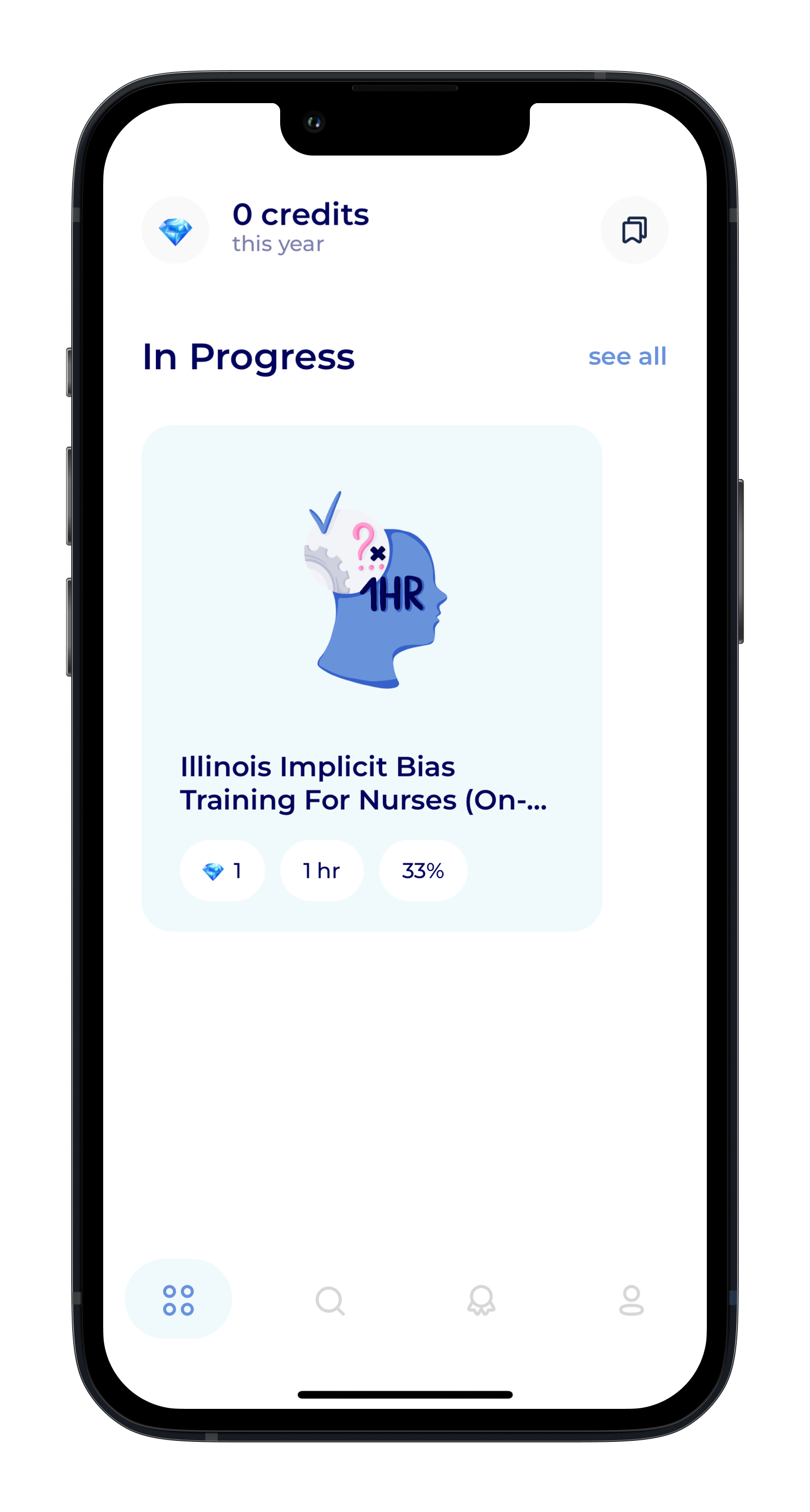Open saved bookmarks icon
The height and width of the screenshot is (1512, 810).
click(634, 229)
